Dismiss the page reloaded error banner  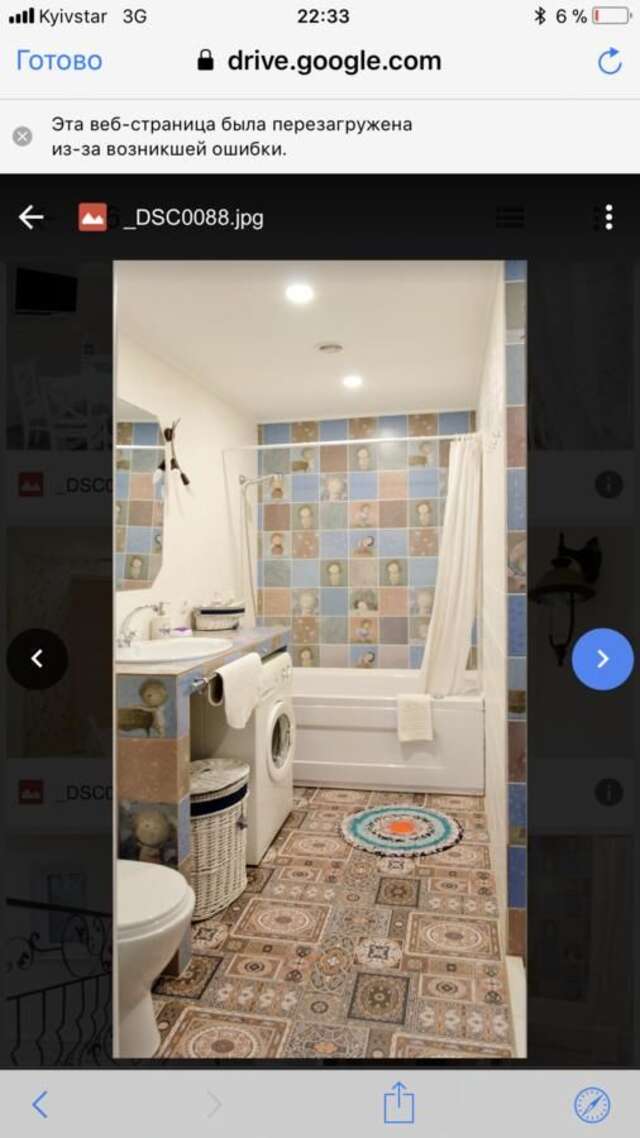click(22, 137)
